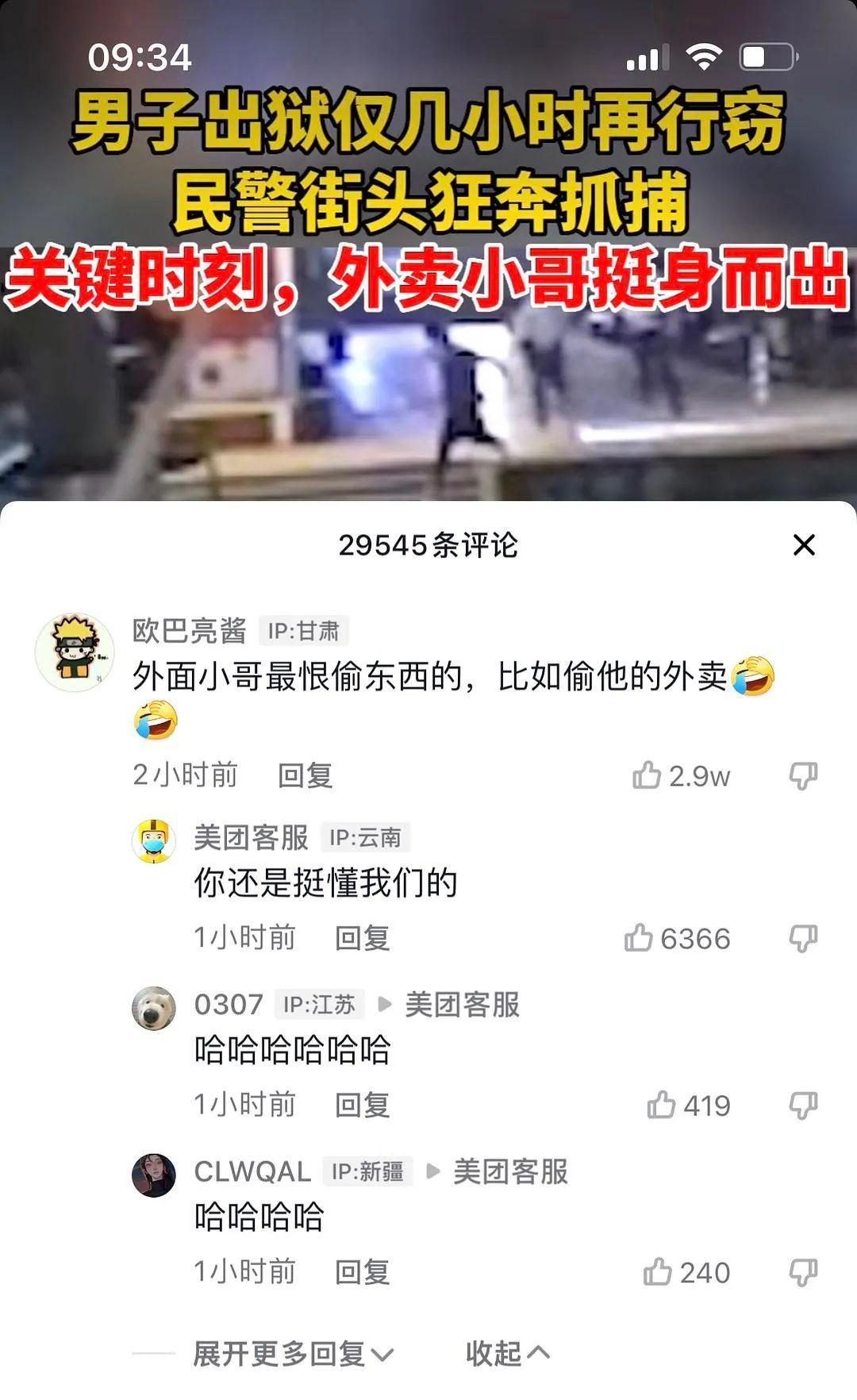Viewport: 857px width, 1400px height.
Task: Reply to 0307's comment
Action: pos(362,1105)
